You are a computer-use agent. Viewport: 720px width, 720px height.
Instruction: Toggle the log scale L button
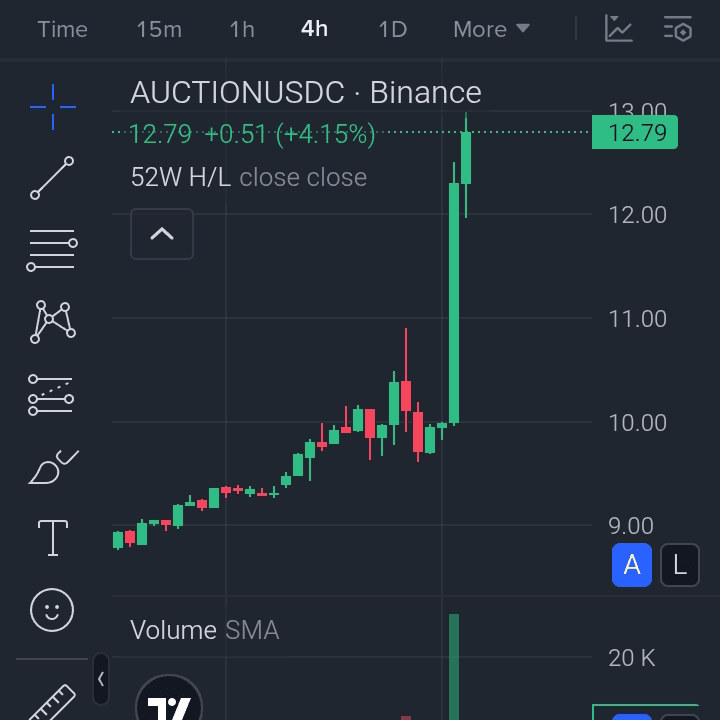(680, 565)
